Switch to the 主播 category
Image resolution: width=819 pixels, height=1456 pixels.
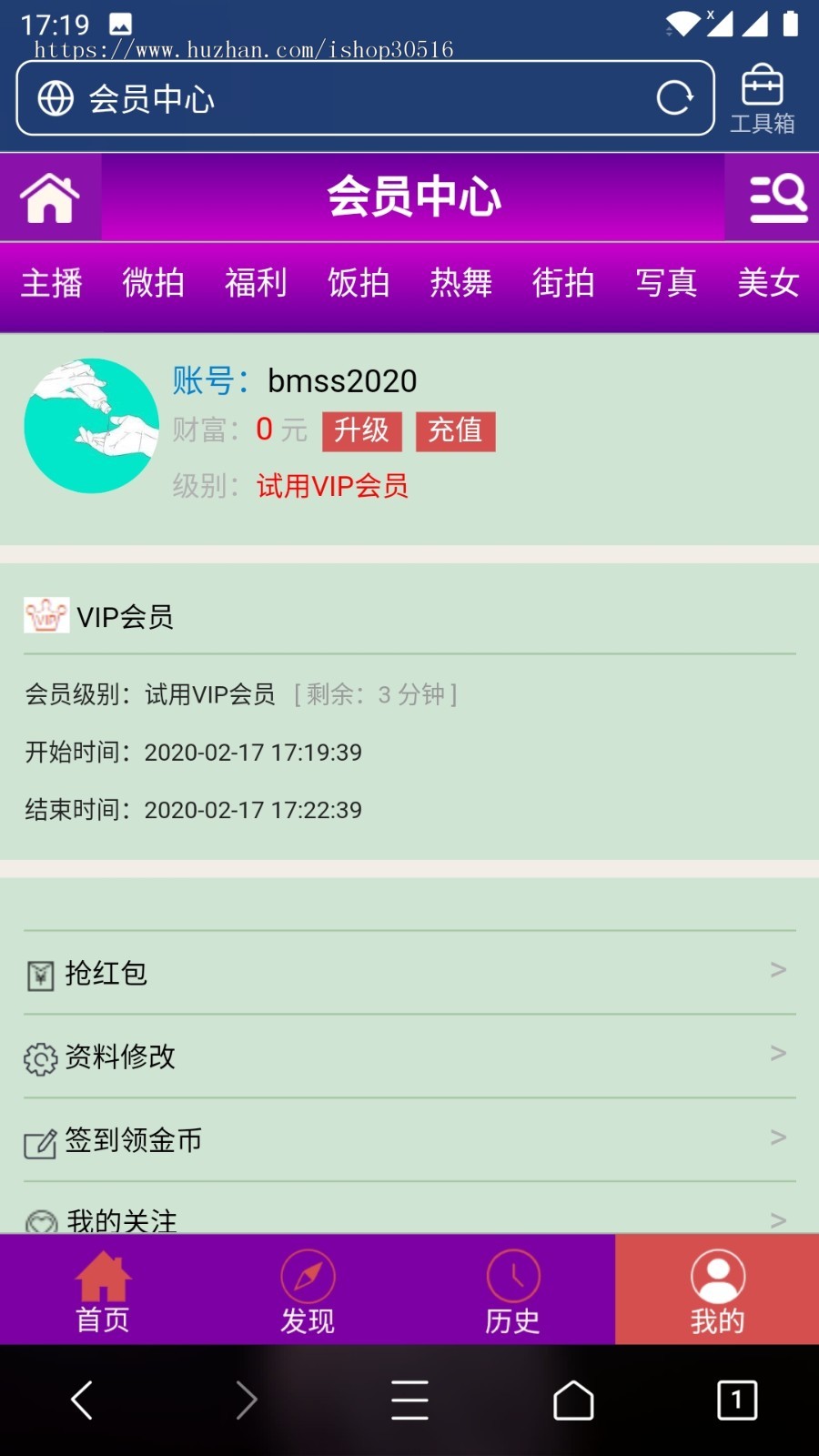pyautogui.click(x=52, y=283)
